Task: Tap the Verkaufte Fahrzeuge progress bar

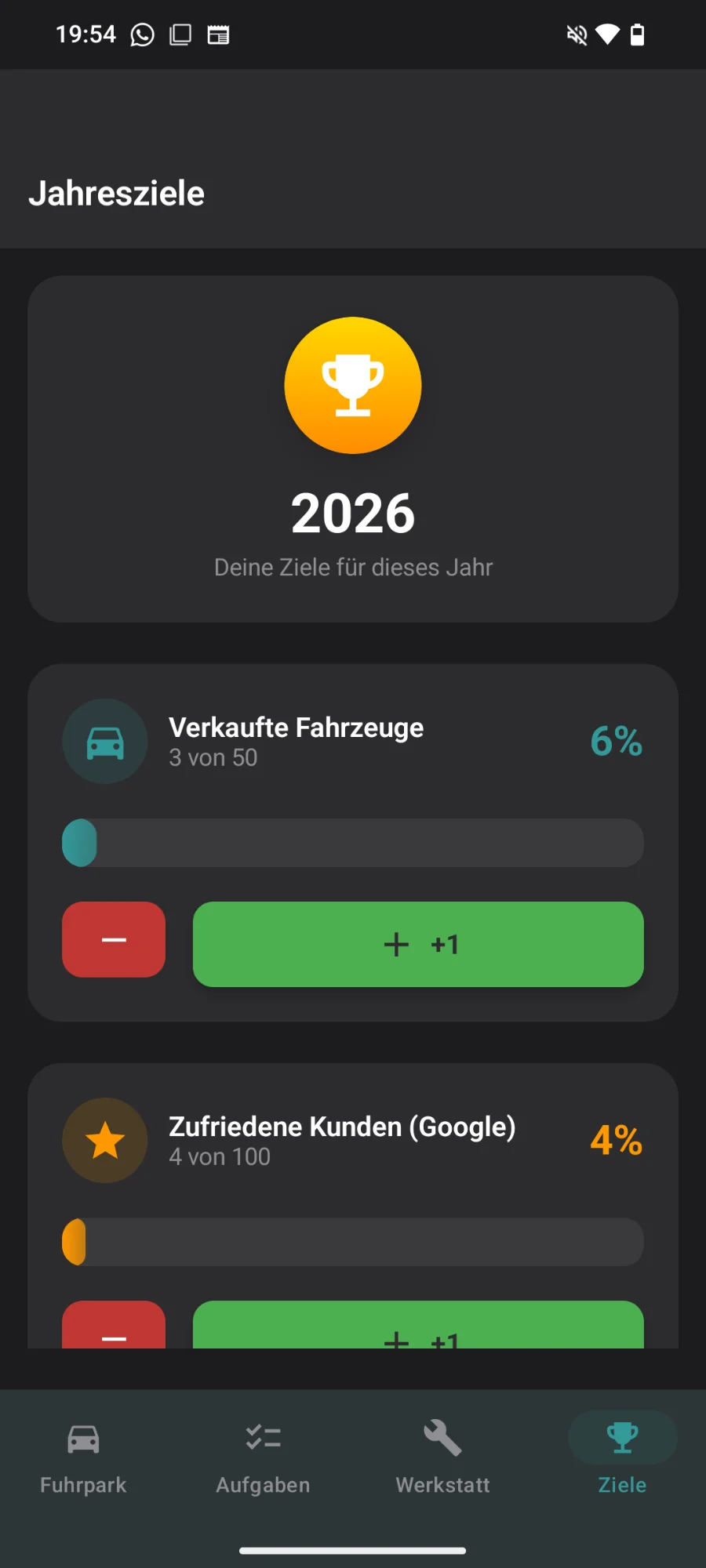Action: pyautogui.click(x=353, y=843)
